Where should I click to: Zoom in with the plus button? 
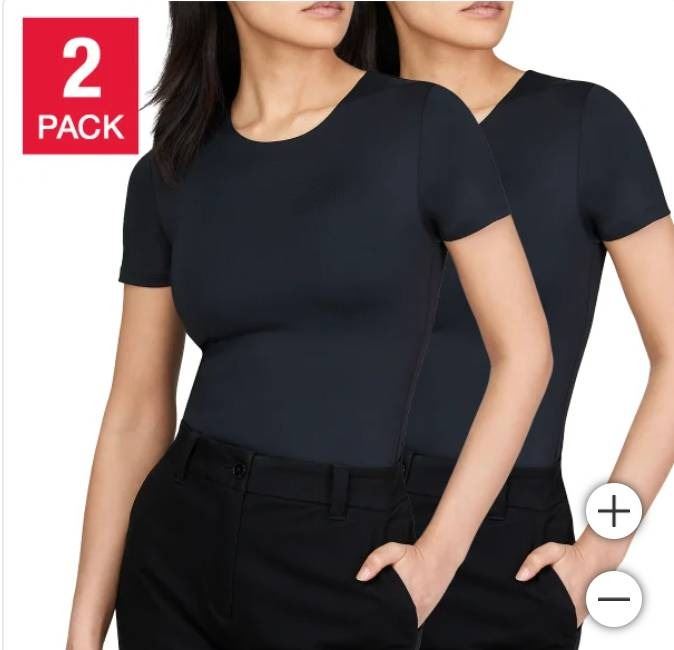point(613,513)
